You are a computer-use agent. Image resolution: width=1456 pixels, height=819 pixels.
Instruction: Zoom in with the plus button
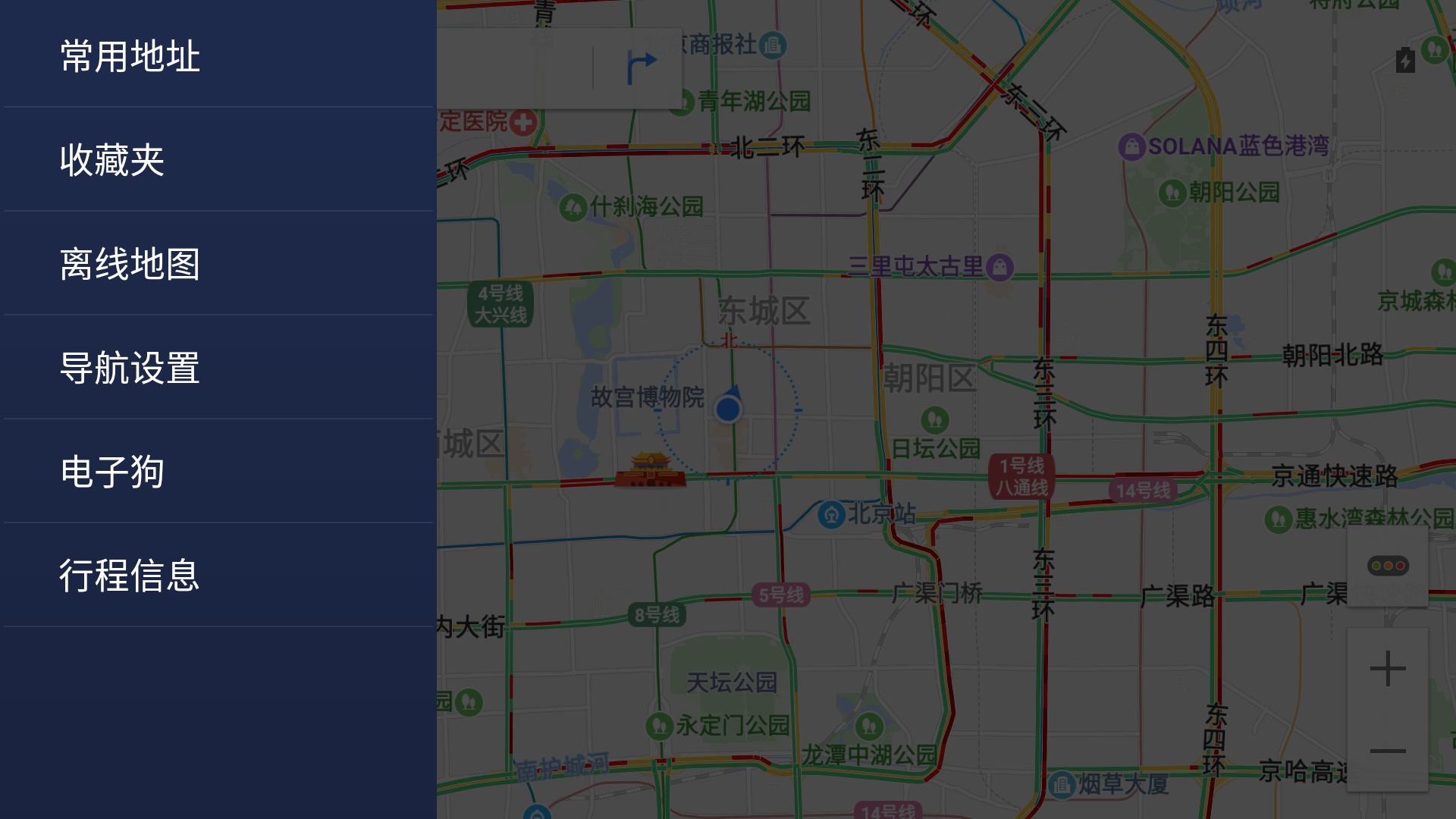coord(1388,669)
